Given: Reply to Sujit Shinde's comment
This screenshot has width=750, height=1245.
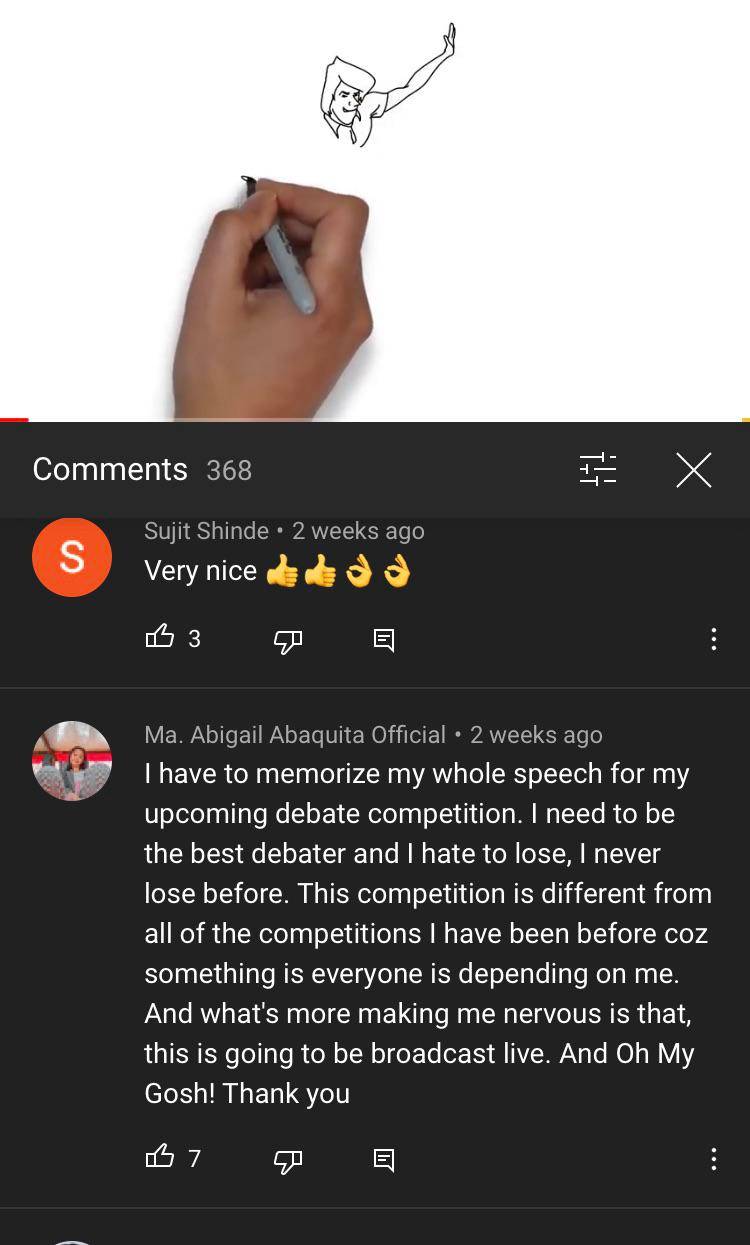Looking at the screenshot, I should tap(383, 640).
